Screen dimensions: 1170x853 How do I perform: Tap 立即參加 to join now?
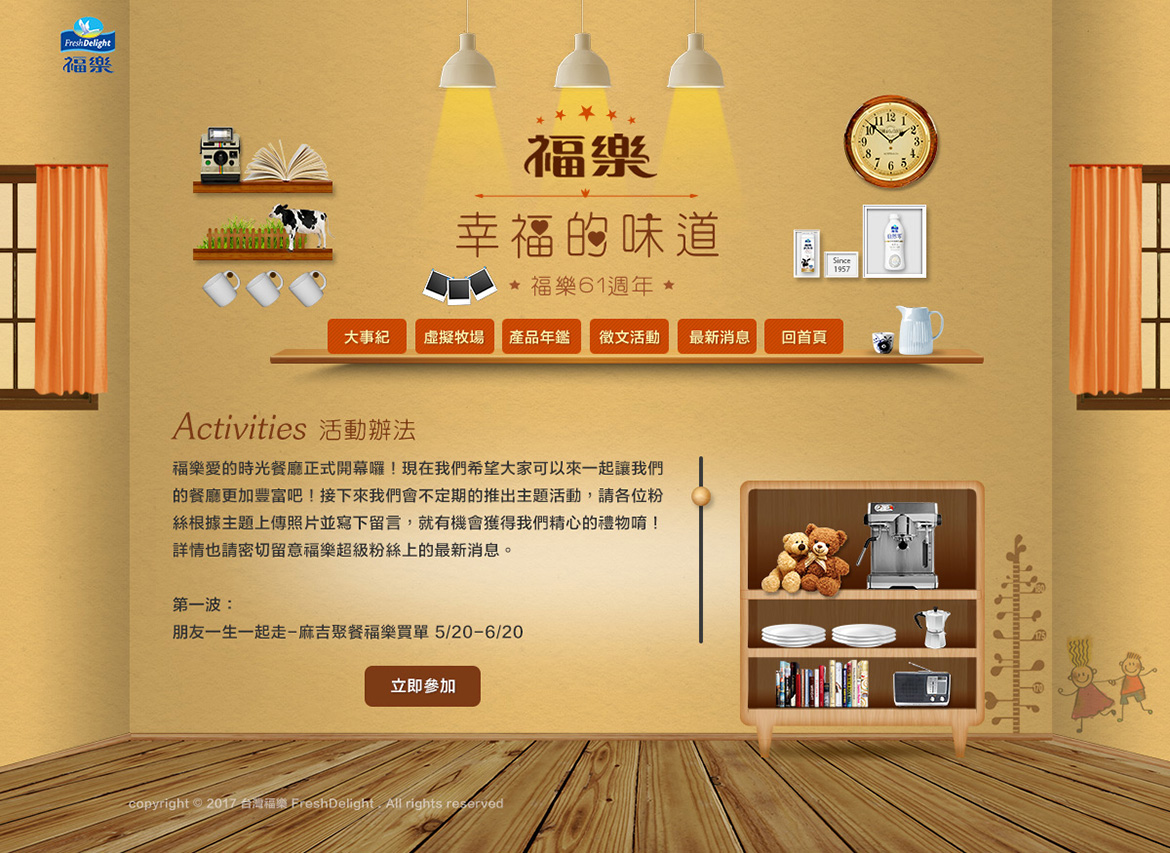tap(422, 686)
